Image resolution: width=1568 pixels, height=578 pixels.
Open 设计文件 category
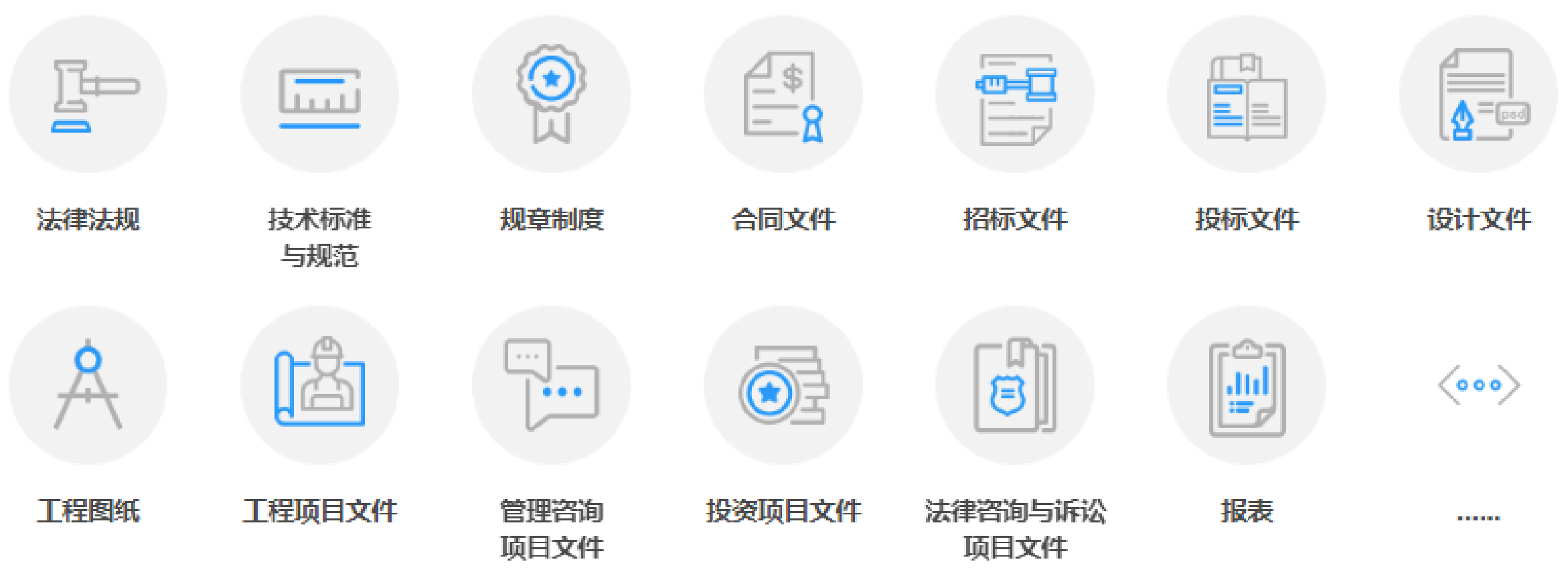pos(1478,94)
